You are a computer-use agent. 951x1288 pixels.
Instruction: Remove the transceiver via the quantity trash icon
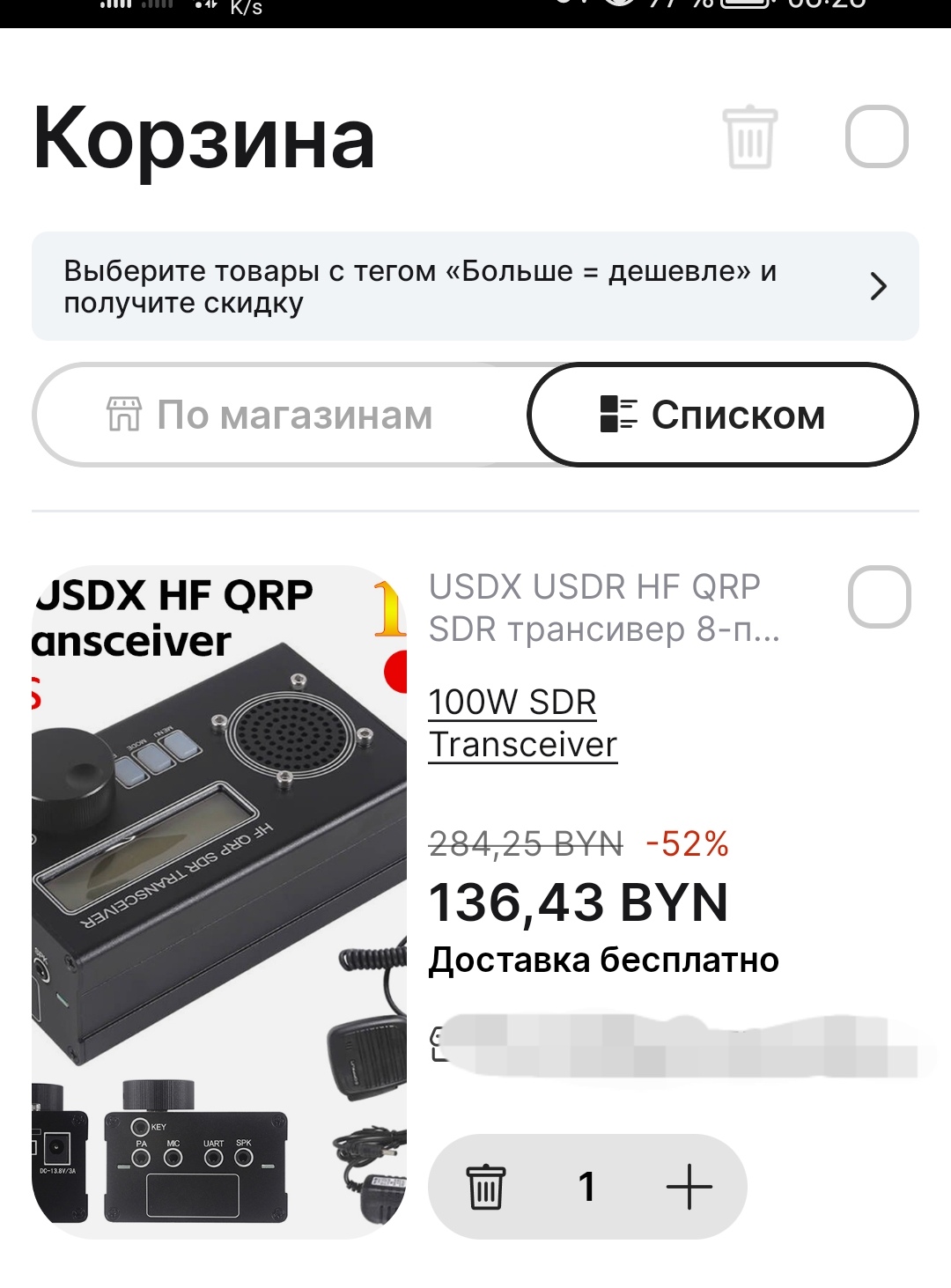486,1187
